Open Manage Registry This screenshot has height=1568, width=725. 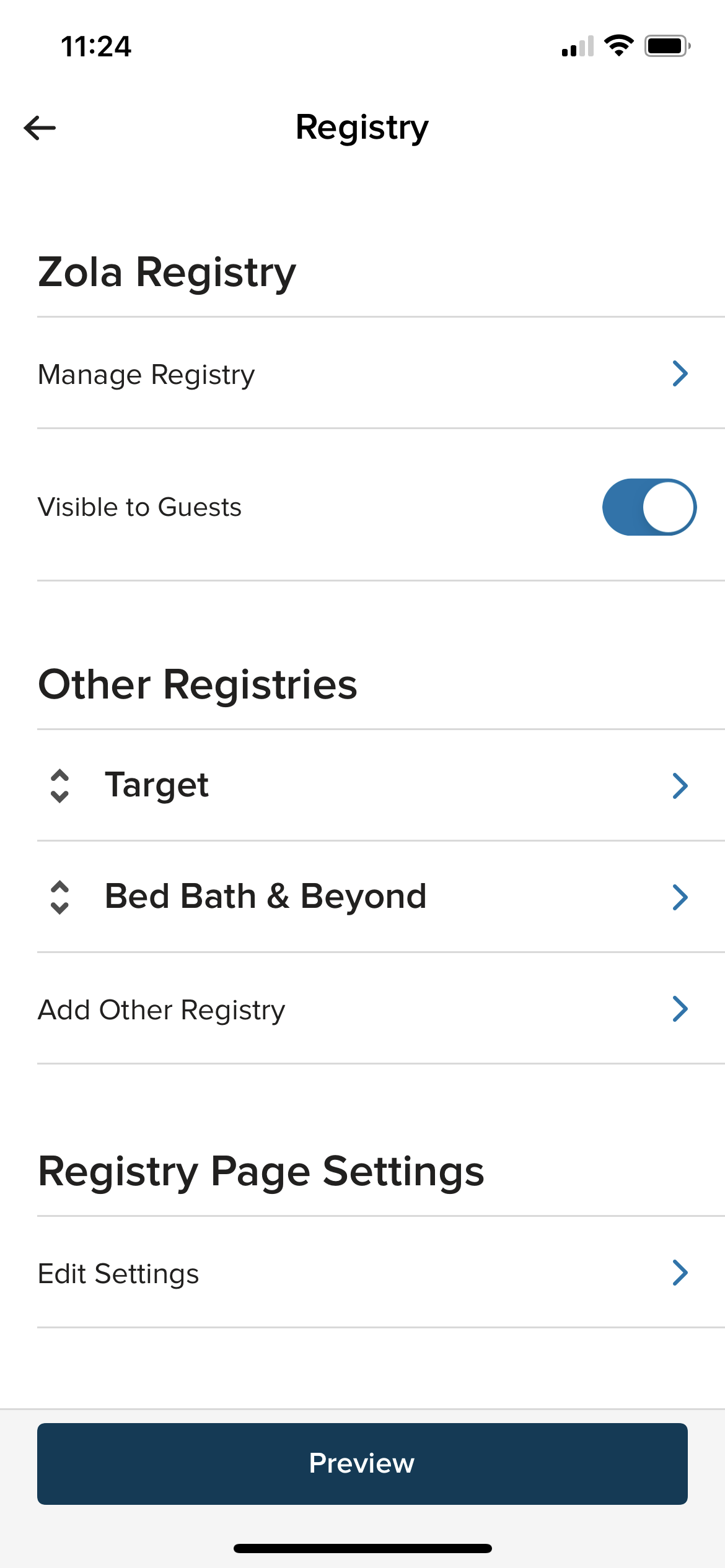[362, 374]
